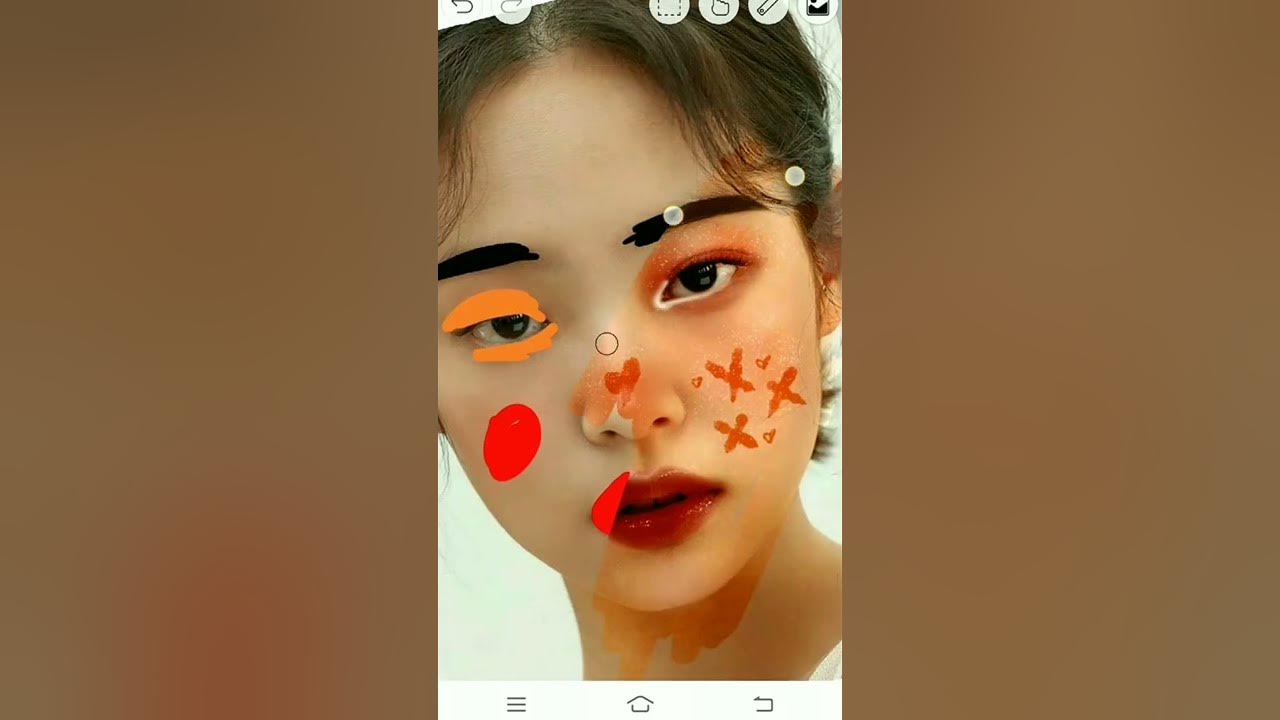This screenshot has height=720, width=1280.
Task: Undo the last brush stroke
Action: pyautogui.click(x=463, y=7)
